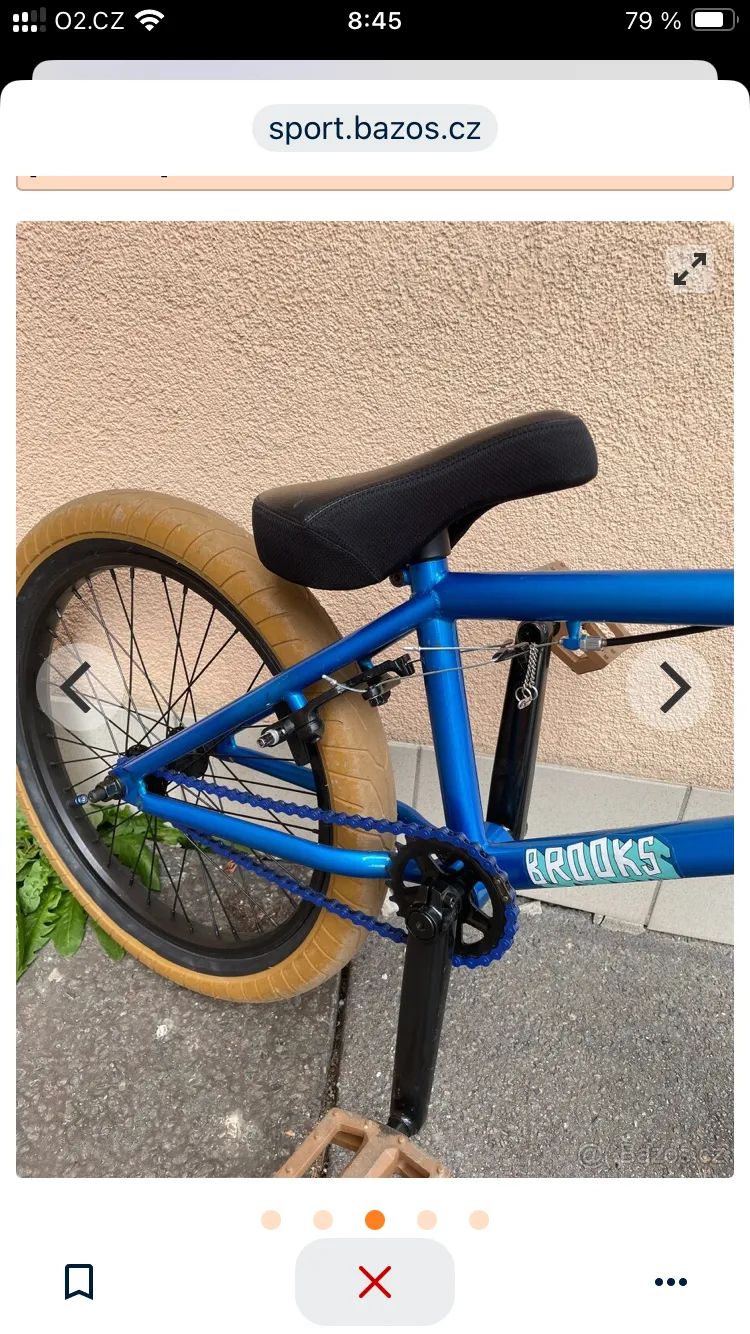
Task: Select the second carousel pagination dot
Action: pos(322,1220)
